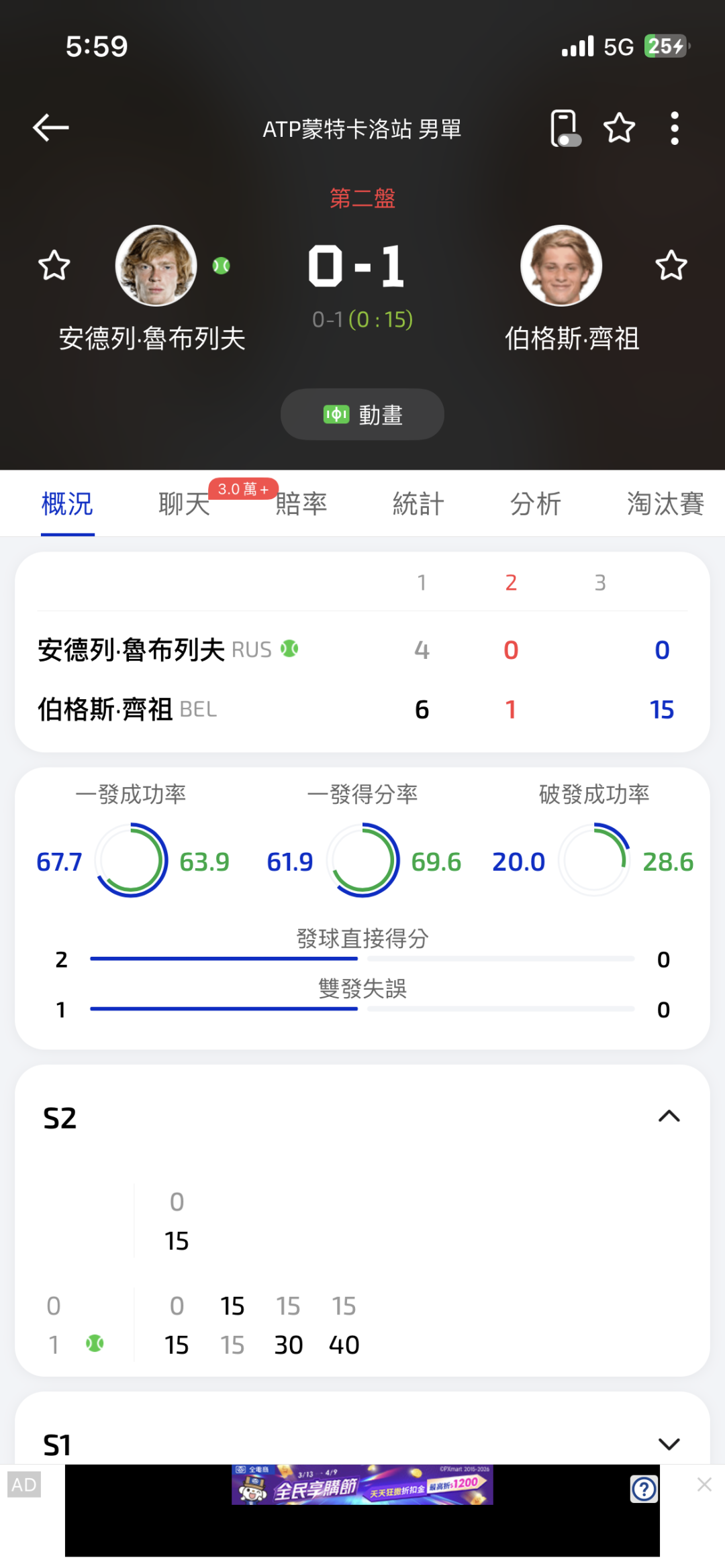
Task: Favorite player 伯格斯·齊祖 with the star
Action: 671,266
